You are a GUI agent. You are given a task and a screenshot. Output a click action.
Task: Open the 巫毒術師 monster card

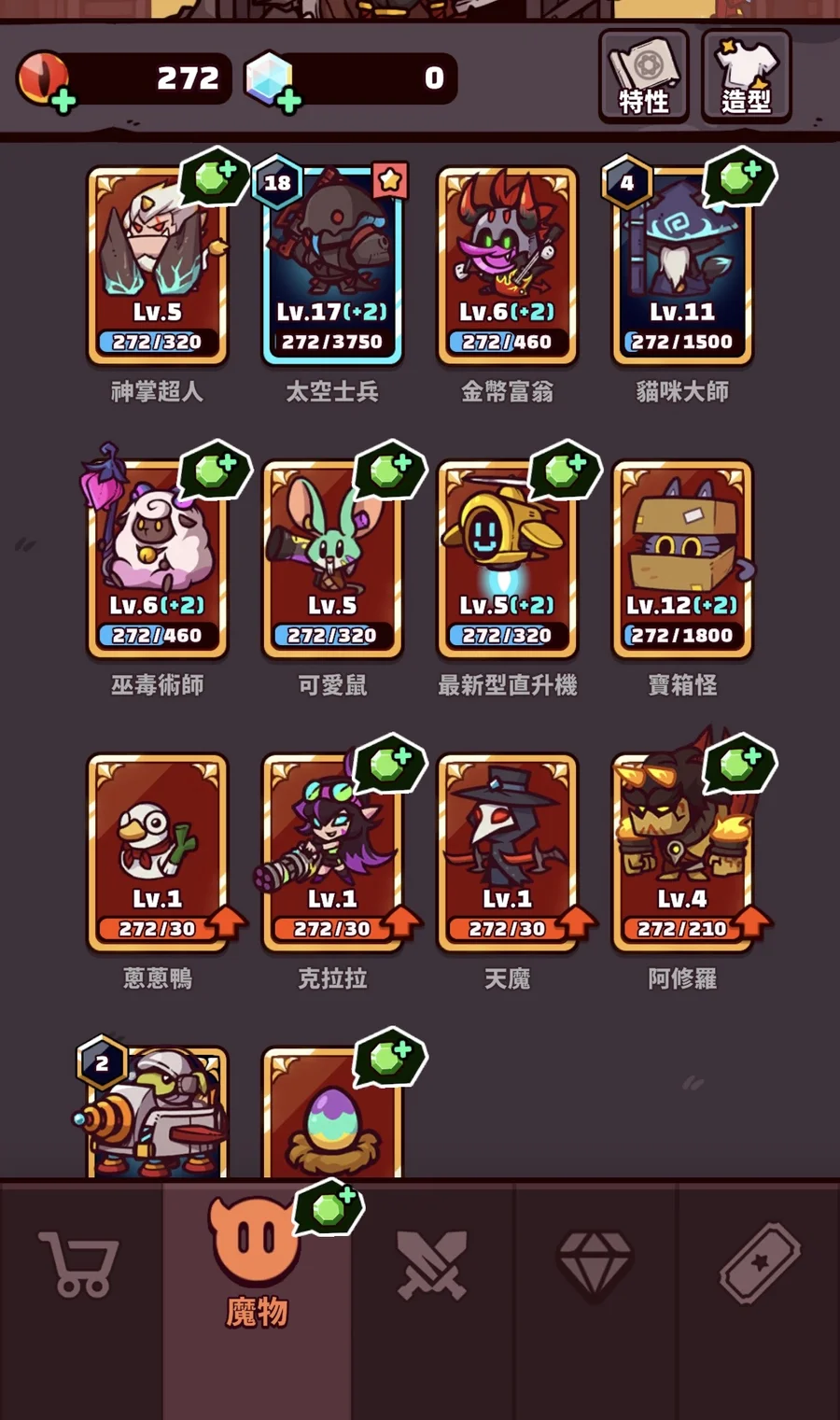point(157,559)
